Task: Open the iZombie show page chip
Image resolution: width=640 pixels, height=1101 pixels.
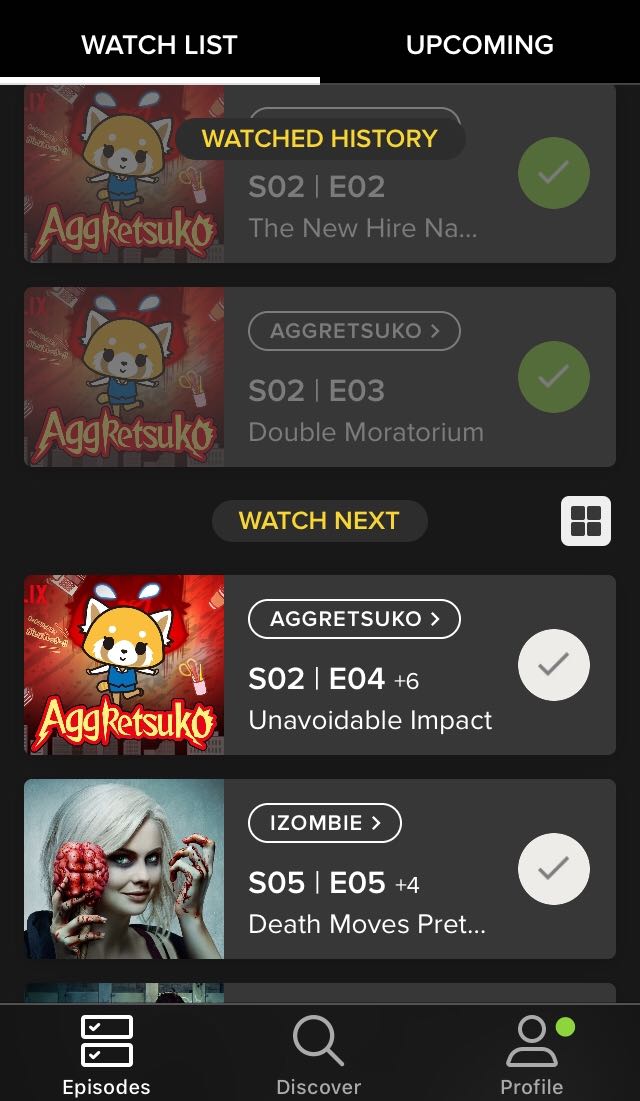Action: (x=324, y=823)
